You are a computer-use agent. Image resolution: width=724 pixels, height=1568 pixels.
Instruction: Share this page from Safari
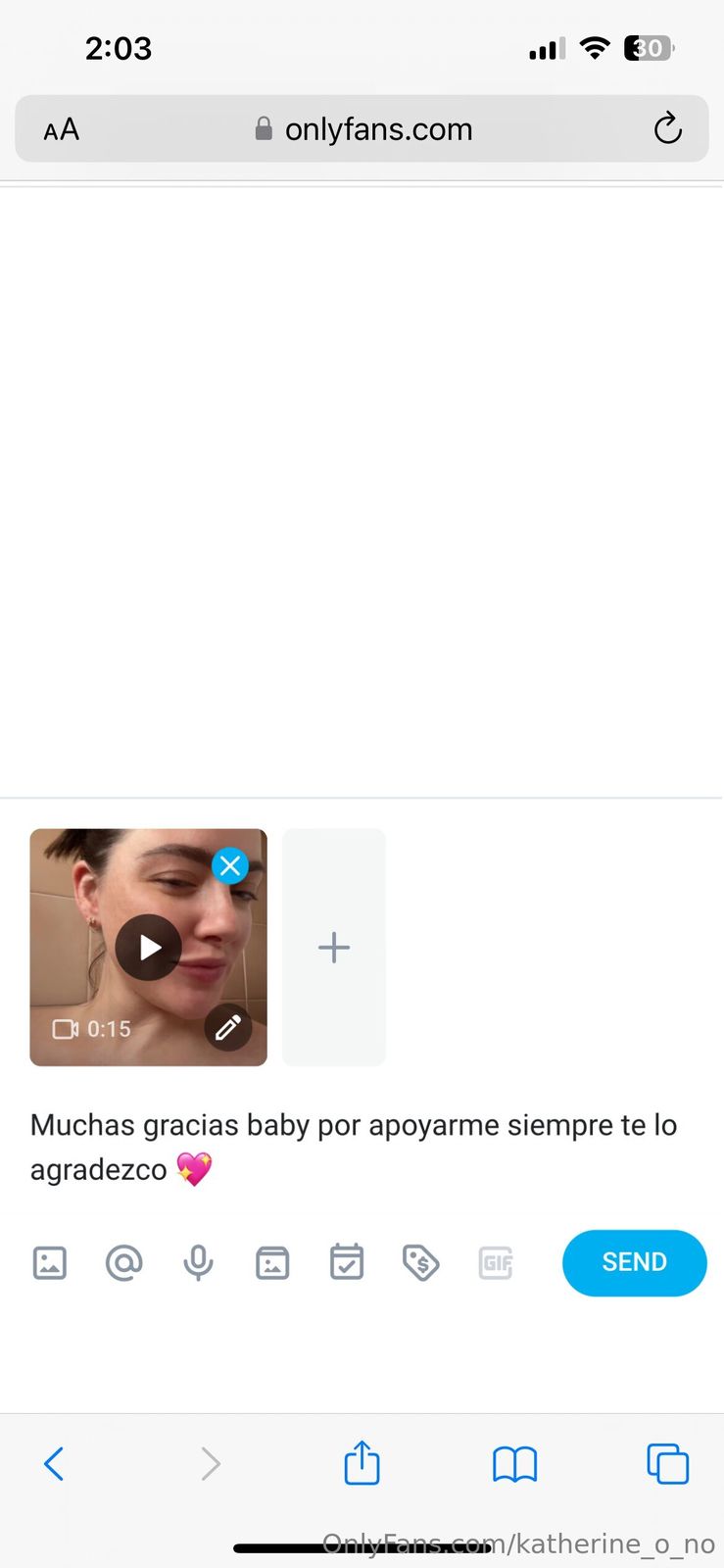pyautogui.click(x=362, y=1463)
